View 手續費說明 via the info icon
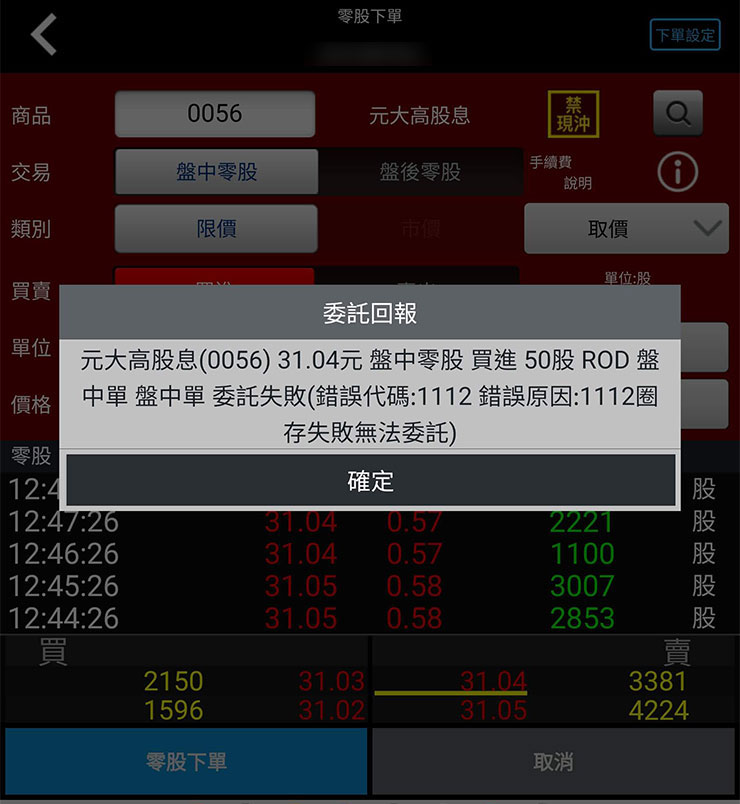The width and height of the screenshot is (740, 804). [676, 171]
